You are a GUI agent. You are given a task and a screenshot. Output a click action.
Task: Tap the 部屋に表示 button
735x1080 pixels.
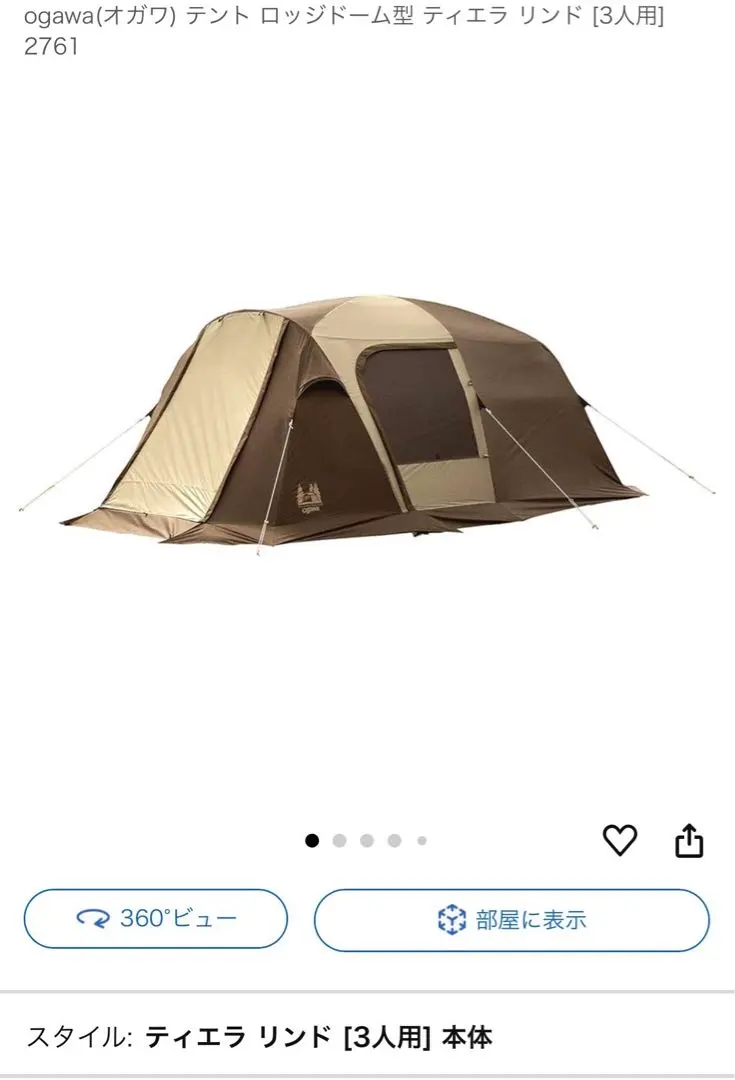(511, 919)
